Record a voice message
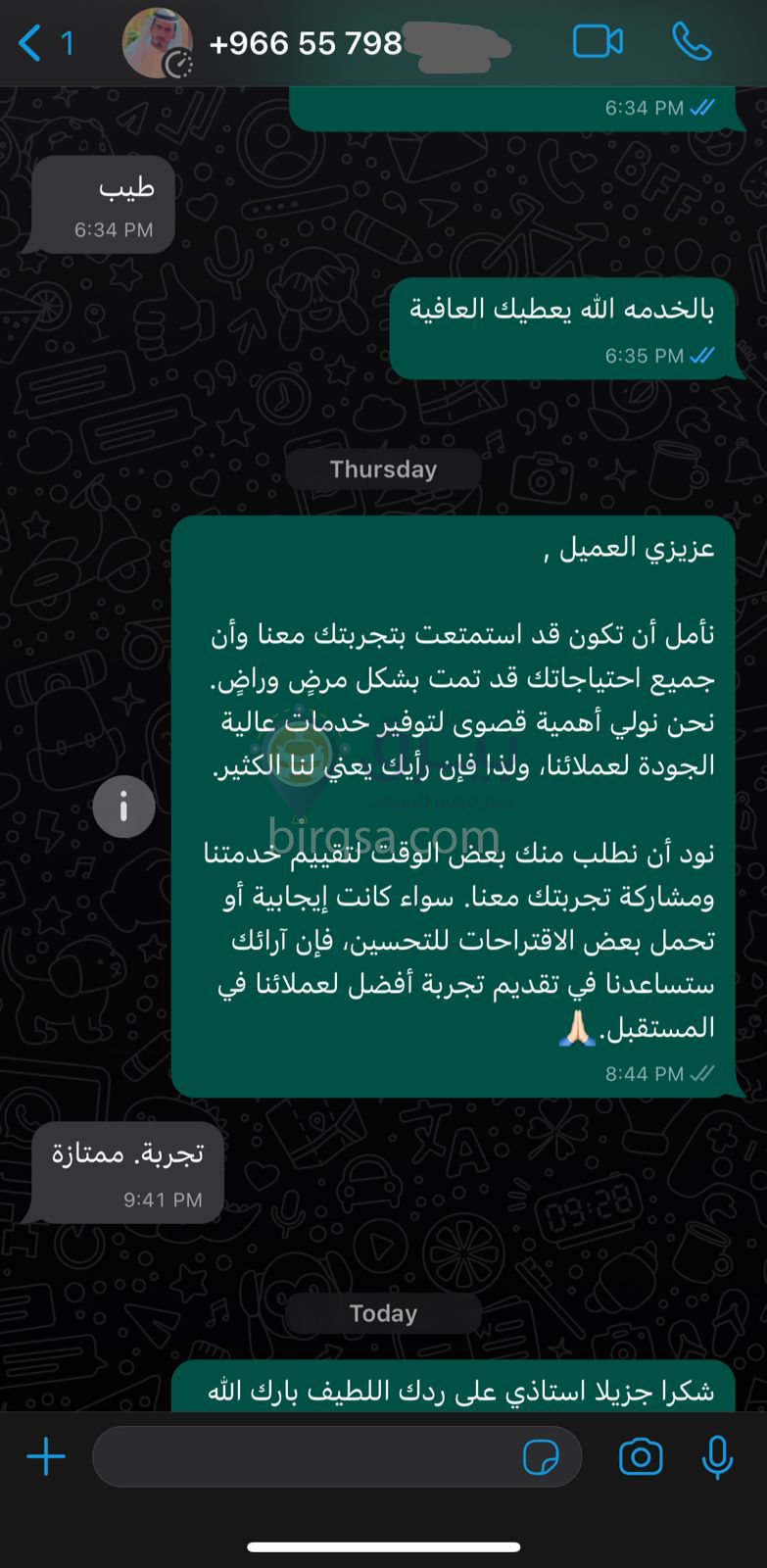The image size is (767, 1568). point(718,1457)
